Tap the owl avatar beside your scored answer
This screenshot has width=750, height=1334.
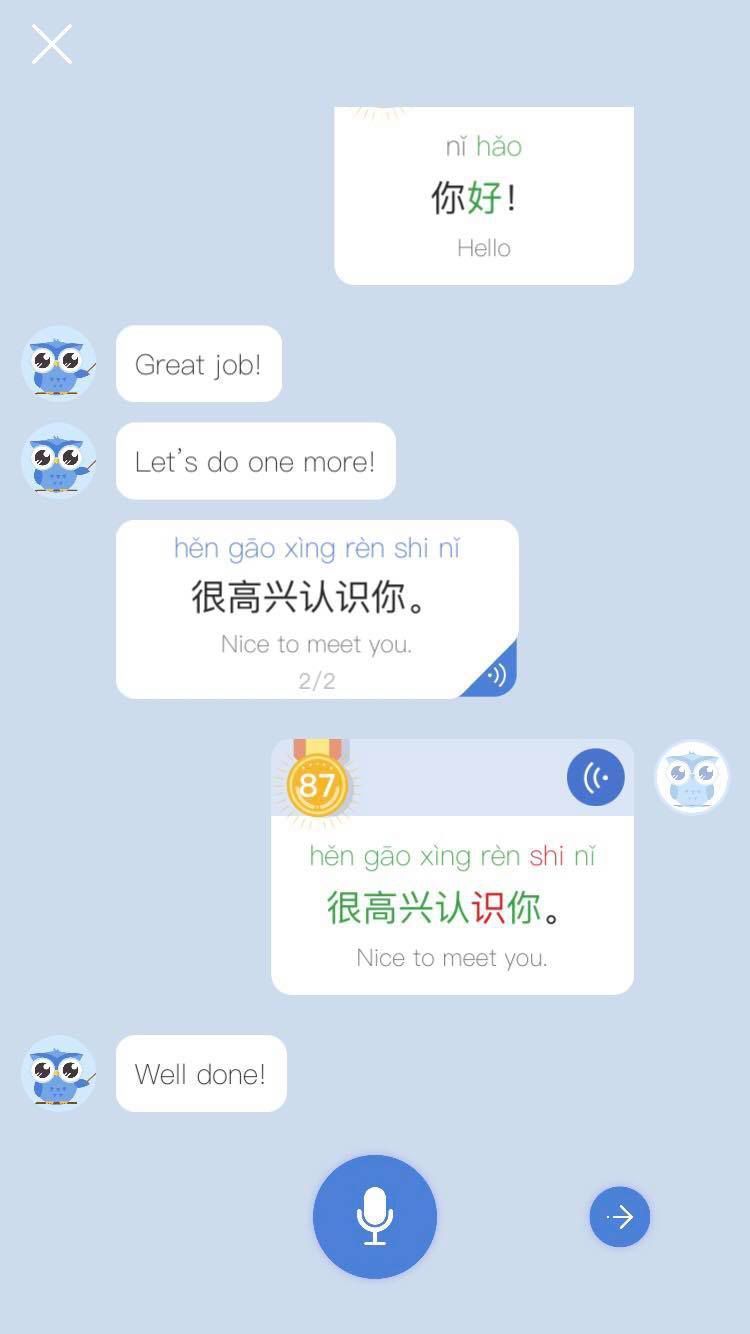click(x=691, y=777)
